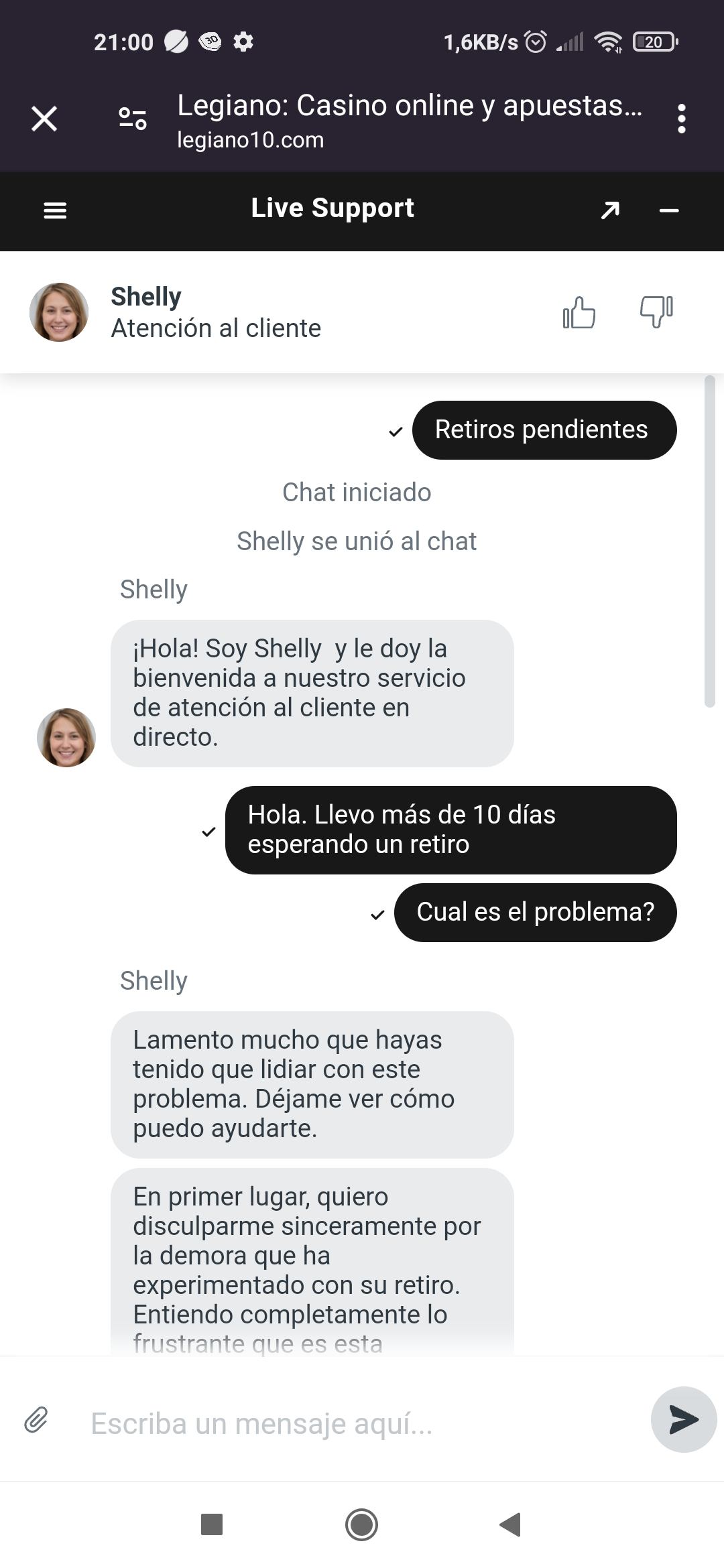Go back with the system back button

click(511, 1524)
